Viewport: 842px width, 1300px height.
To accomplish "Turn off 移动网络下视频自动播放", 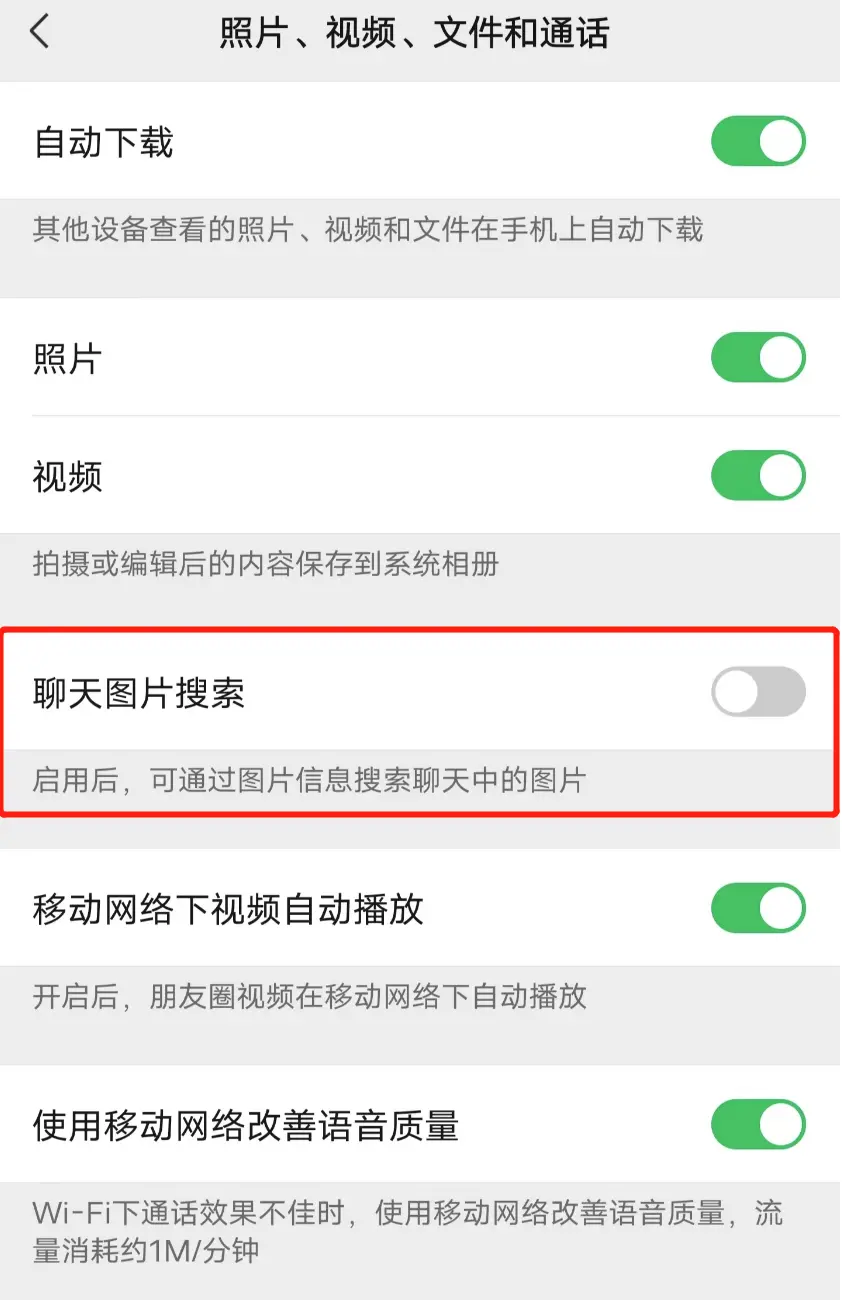I will (758, 908).
